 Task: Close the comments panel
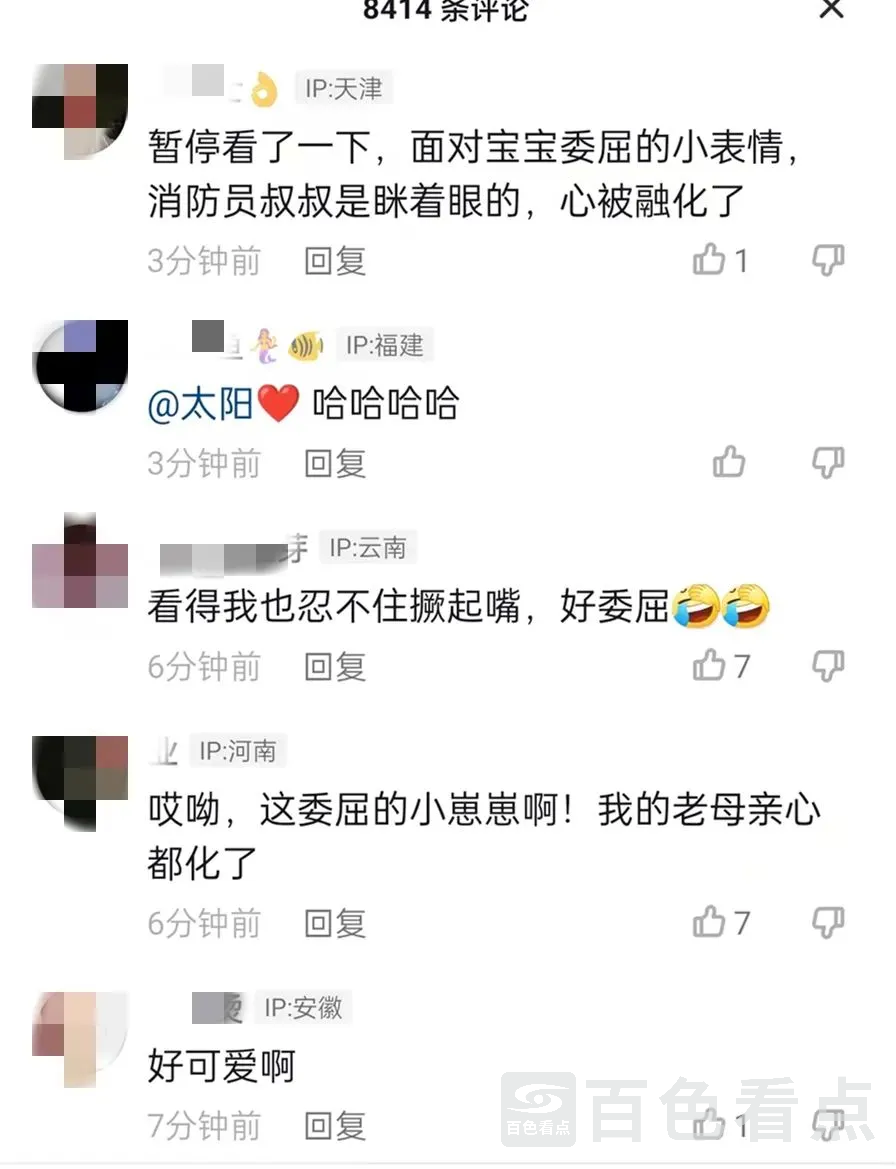tap(831, 8)
